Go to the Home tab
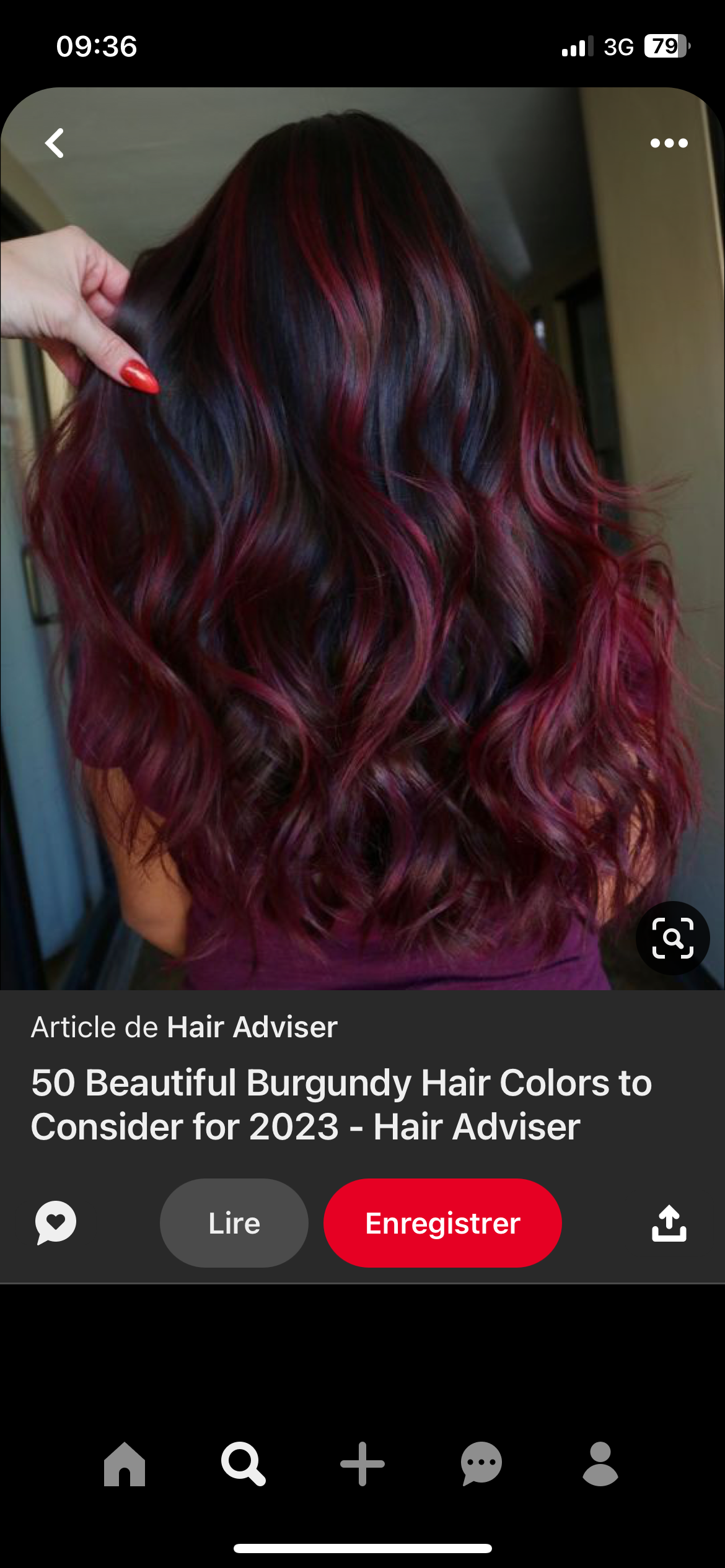 pyautogui.click(x=125, y=1464)
